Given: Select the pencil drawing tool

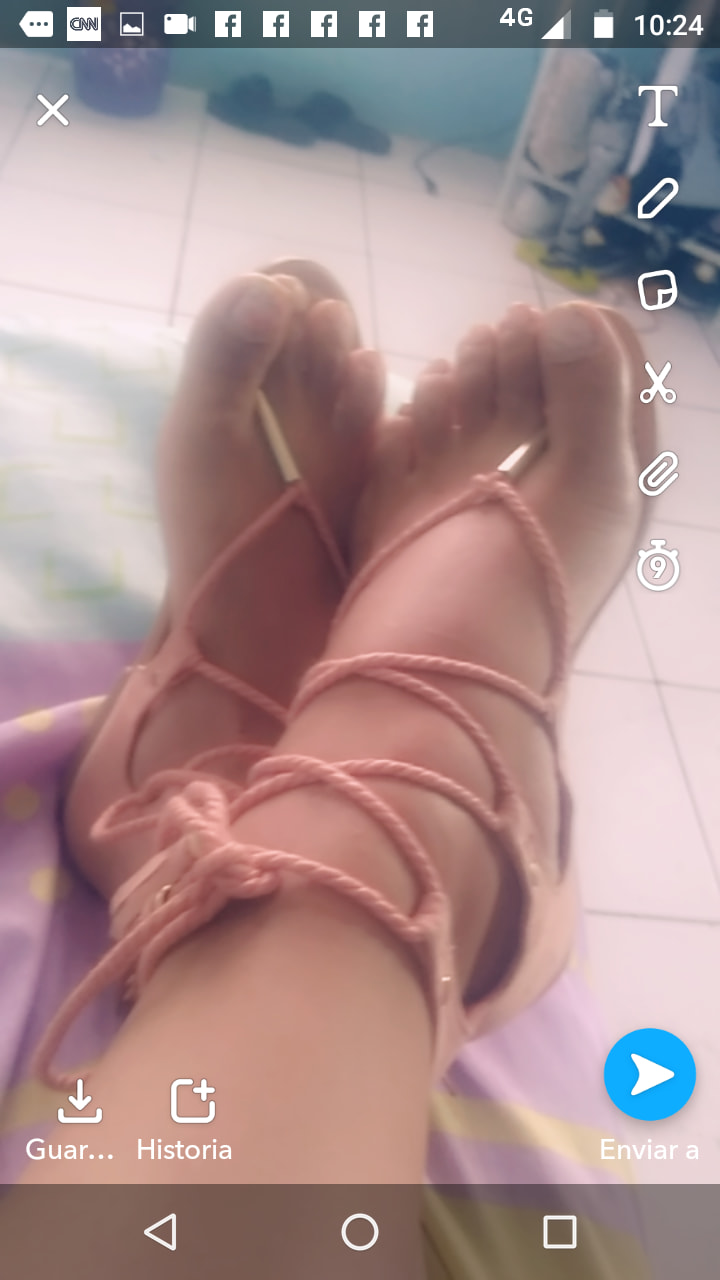Looking at the screenshot, I should [x=658, y=199].
